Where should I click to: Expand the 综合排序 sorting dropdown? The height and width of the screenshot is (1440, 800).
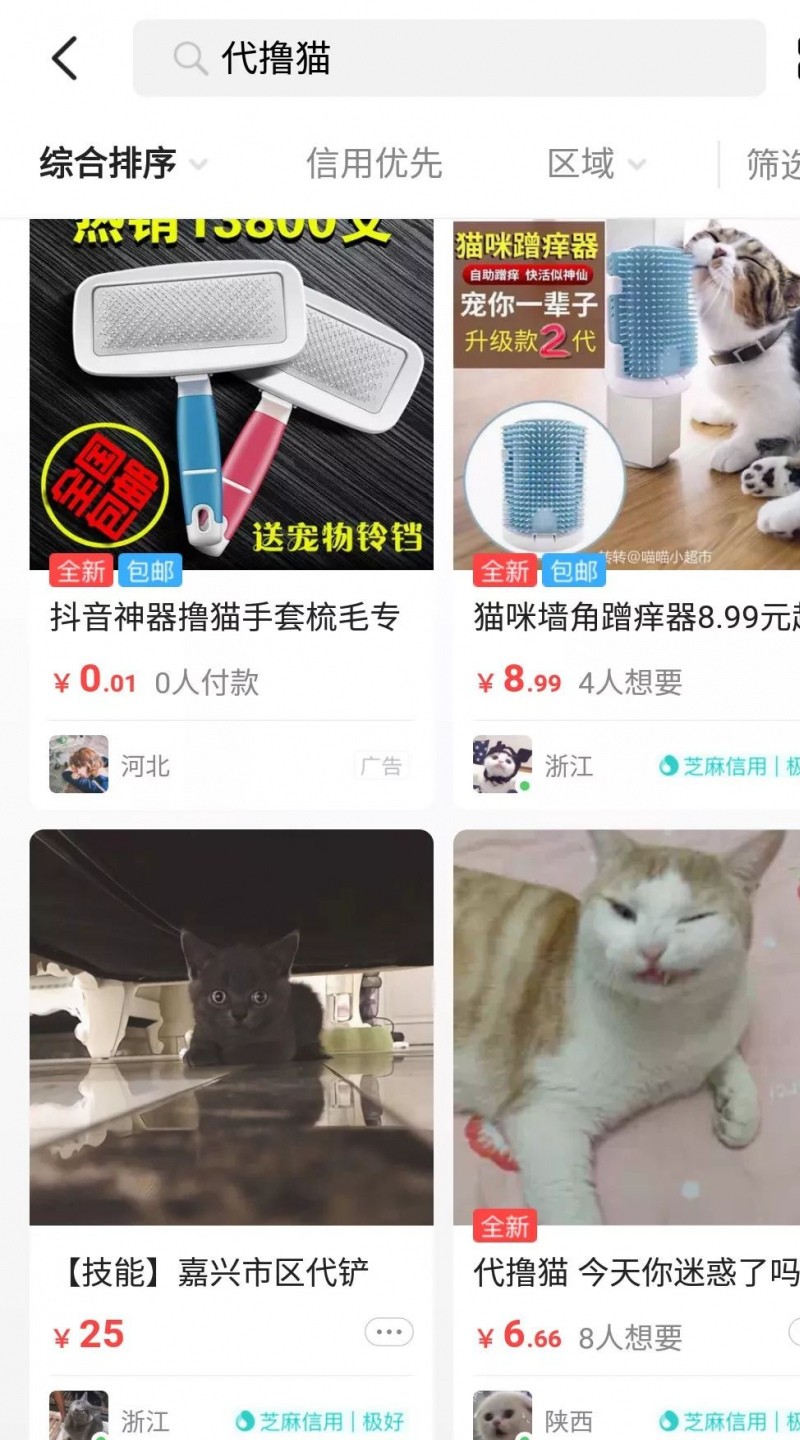click(x=122, y=164)
